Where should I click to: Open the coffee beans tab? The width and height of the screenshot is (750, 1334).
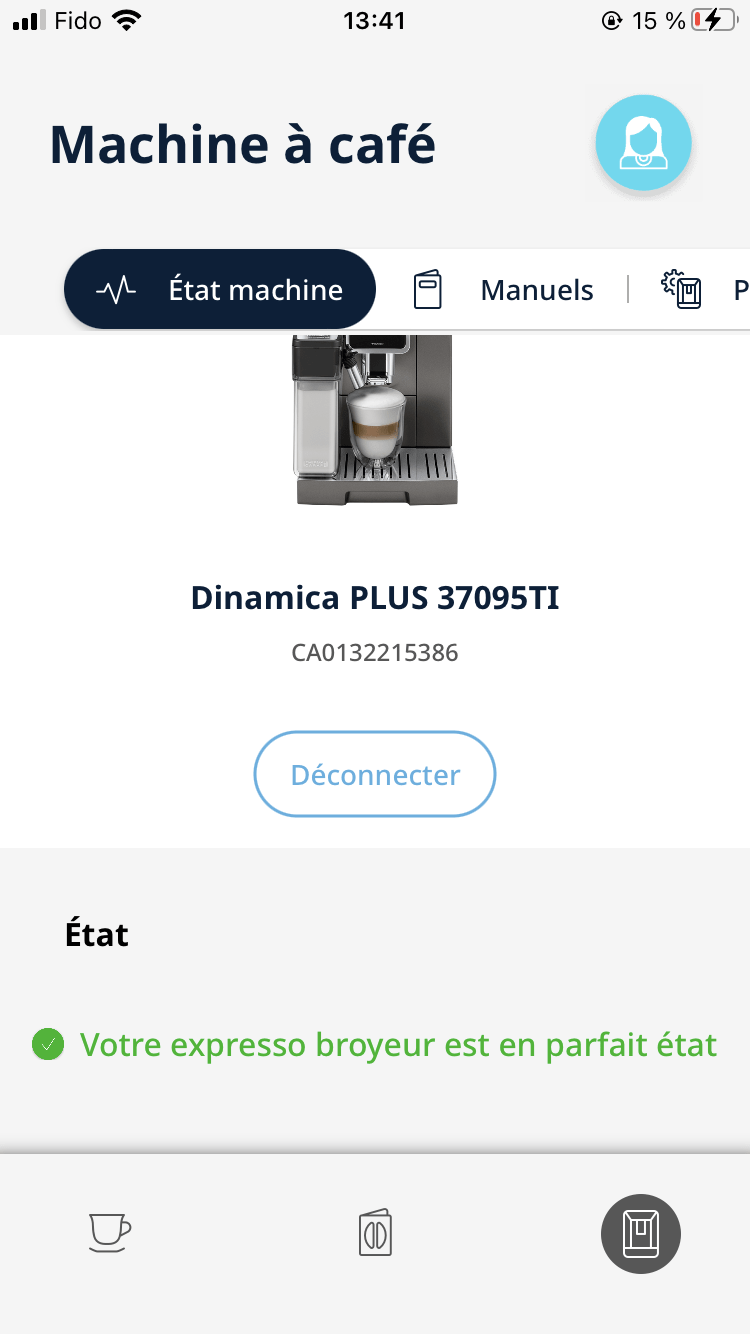coord(375,1233)
